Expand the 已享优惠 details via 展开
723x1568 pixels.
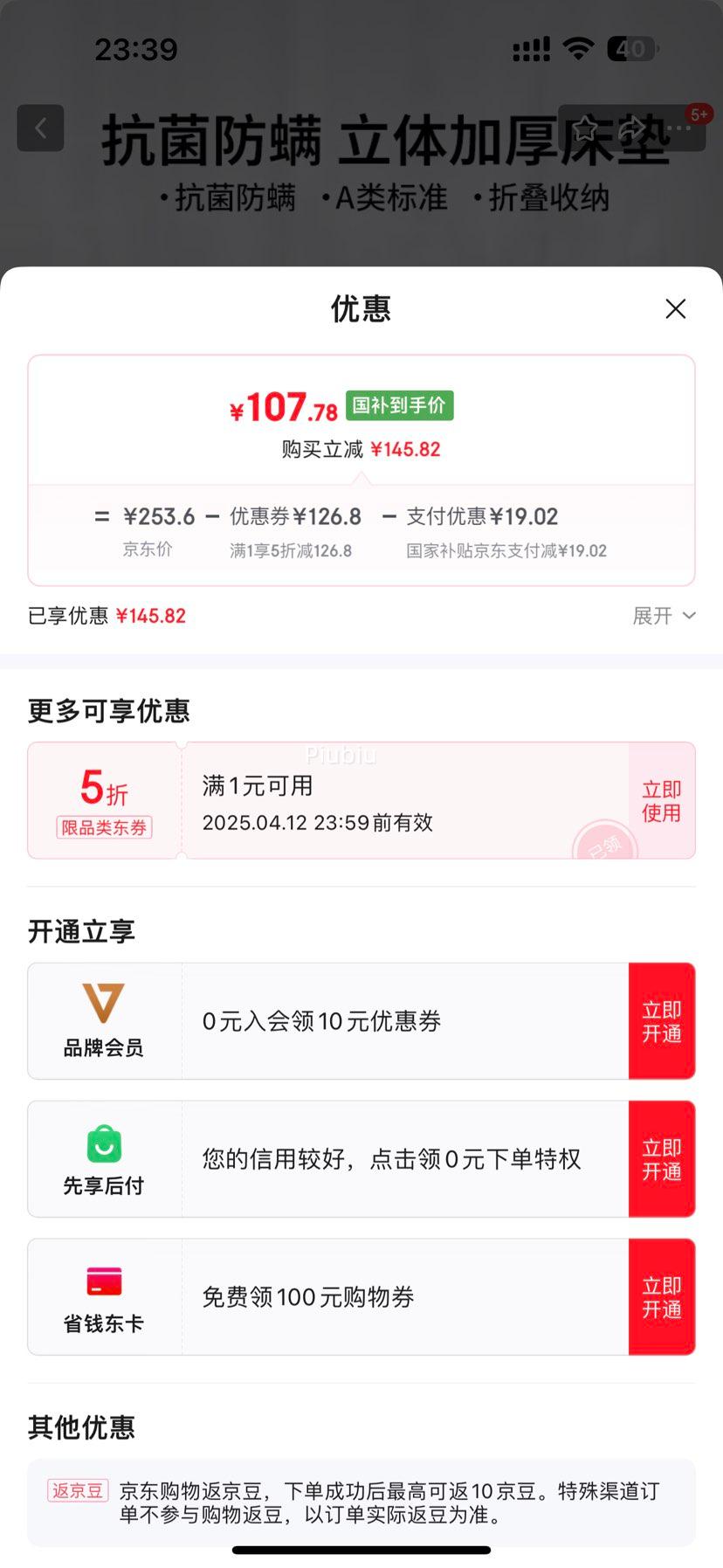coord(651,616)
